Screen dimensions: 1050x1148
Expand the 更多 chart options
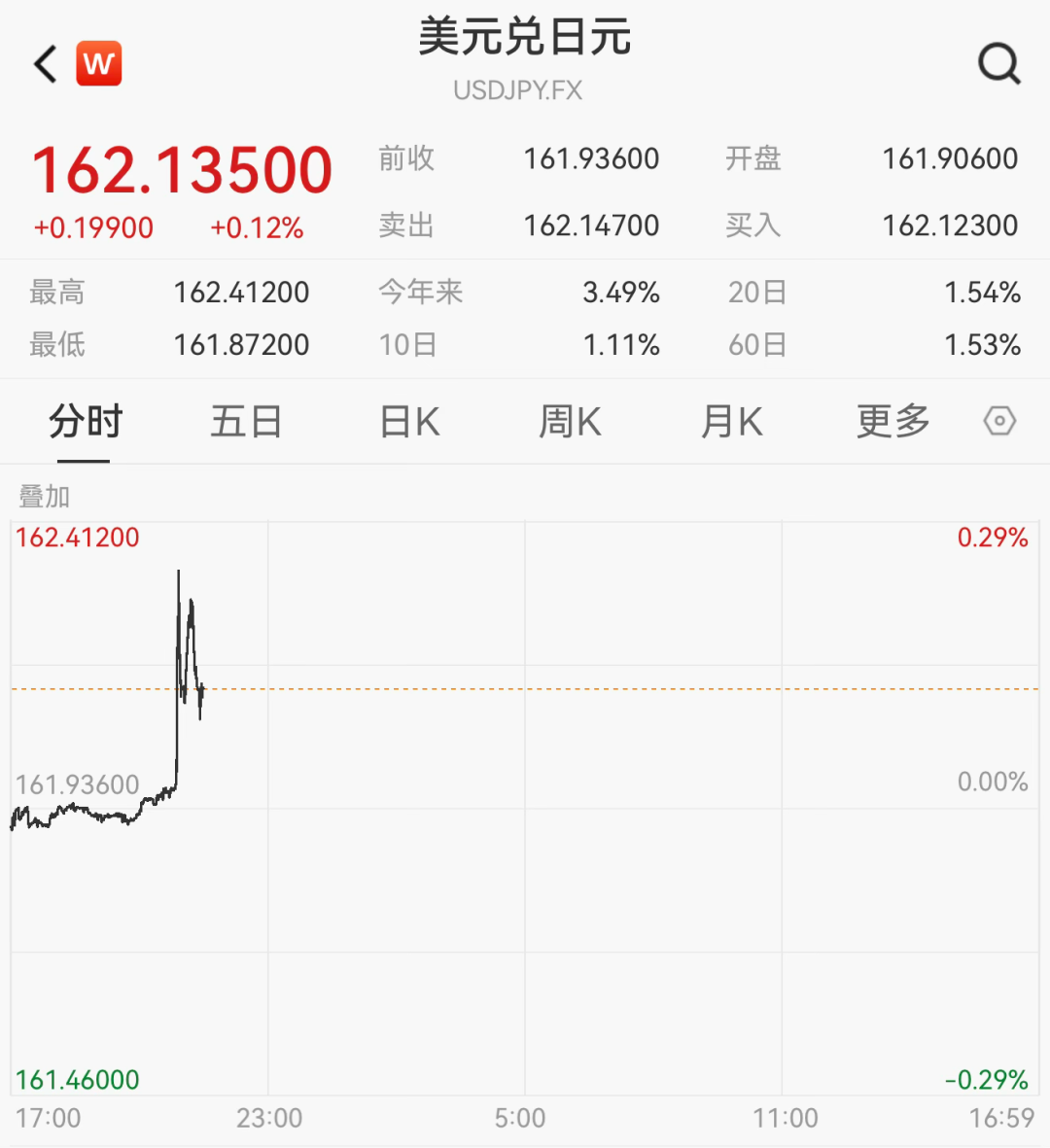click(x=893, y=423)
